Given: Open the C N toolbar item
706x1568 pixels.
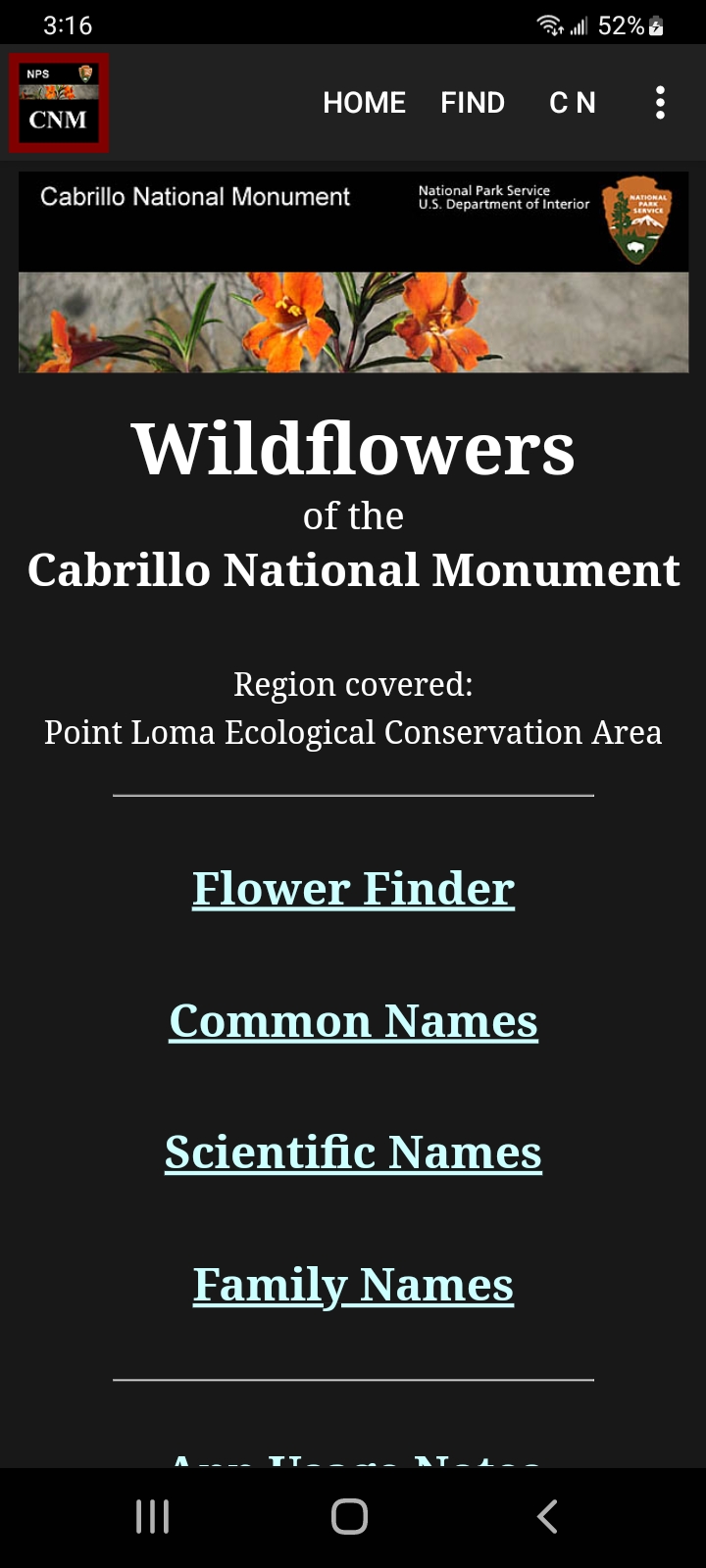Looking at the screenshot, I should click(x=573, y=102).
